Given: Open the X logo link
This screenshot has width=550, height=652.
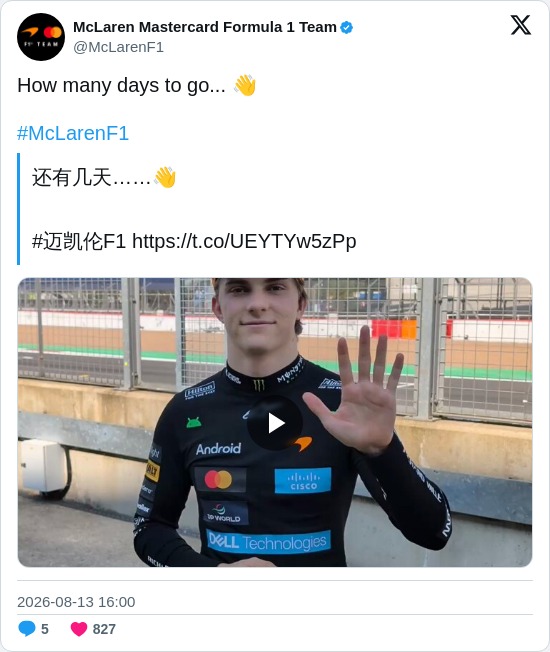Looking at the screenshot, I should [x=520, y=25].
